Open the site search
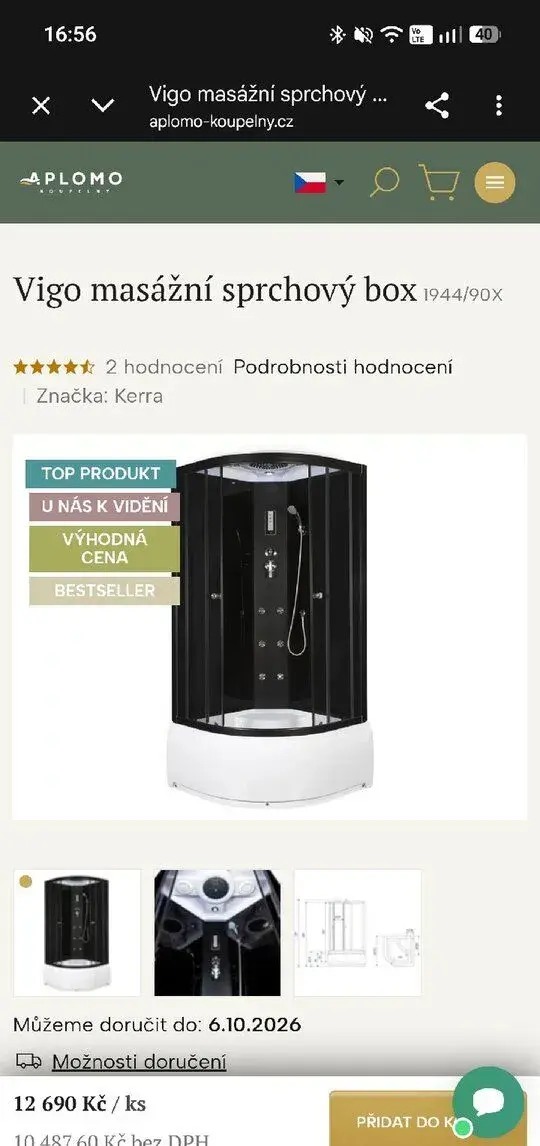The width and height of the screenshot is (540, 1146). click(x=384, y=182)
